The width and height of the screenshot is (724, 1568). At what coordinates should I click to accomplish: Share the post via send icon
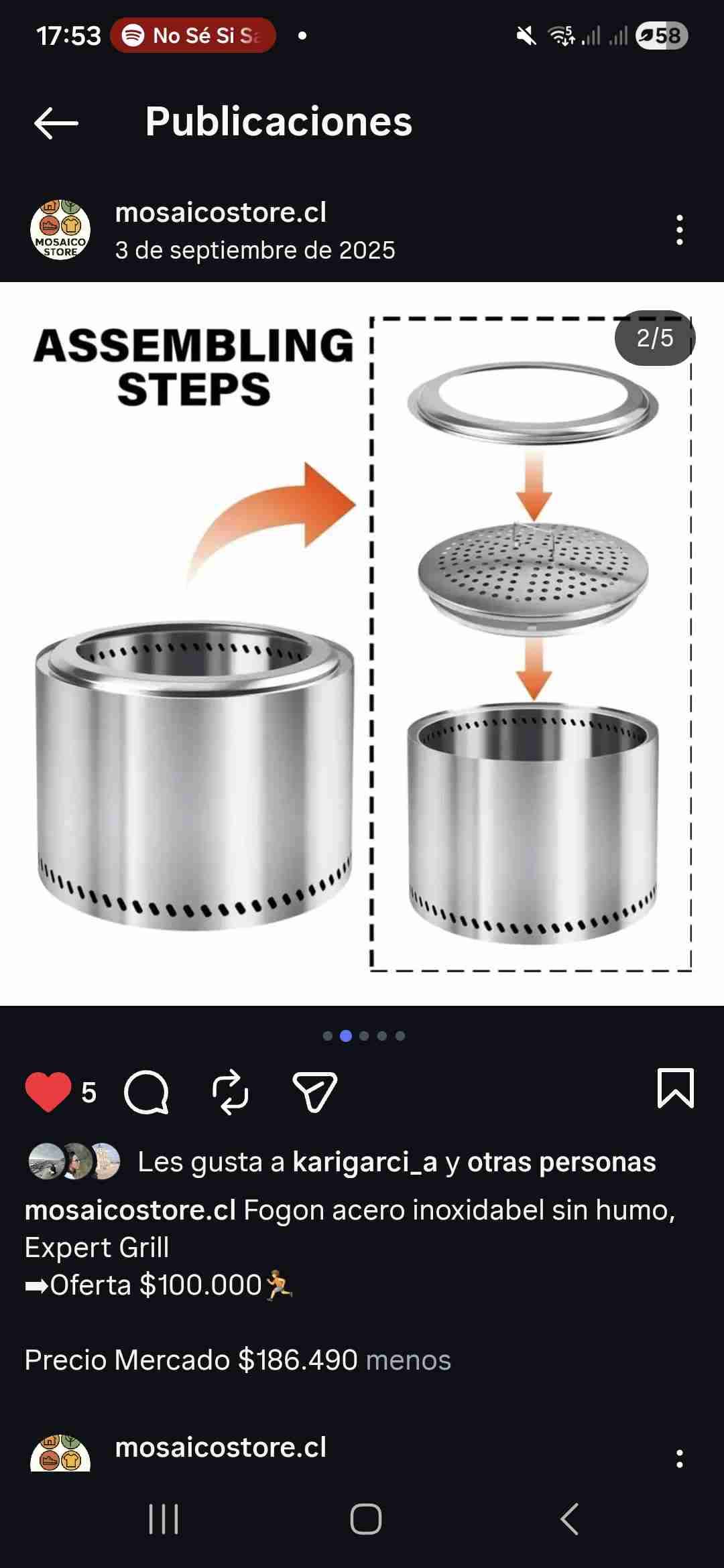[314, 1092]
